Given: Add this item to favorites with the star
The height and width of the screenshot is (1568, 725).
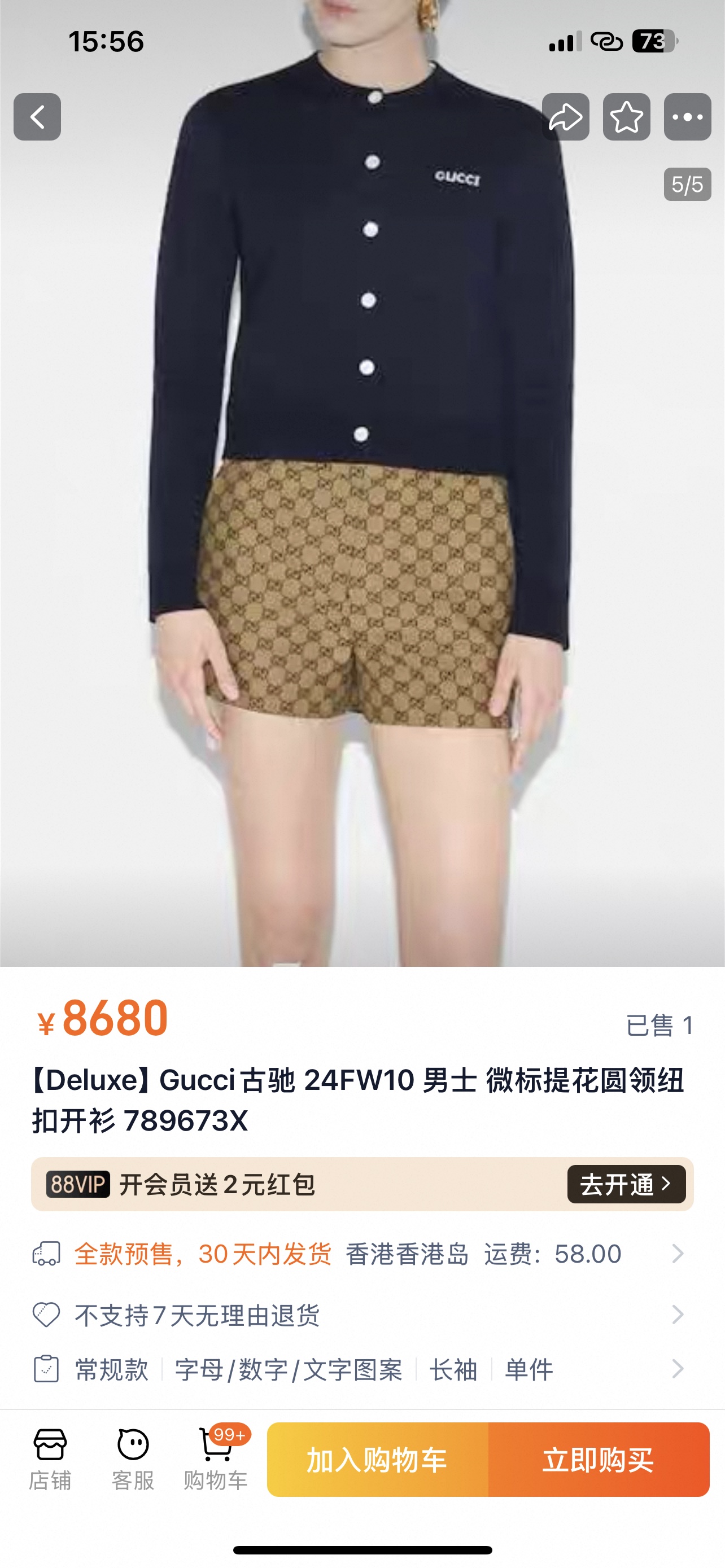Looking at the screenshot, I should click(x=626, y=117).
